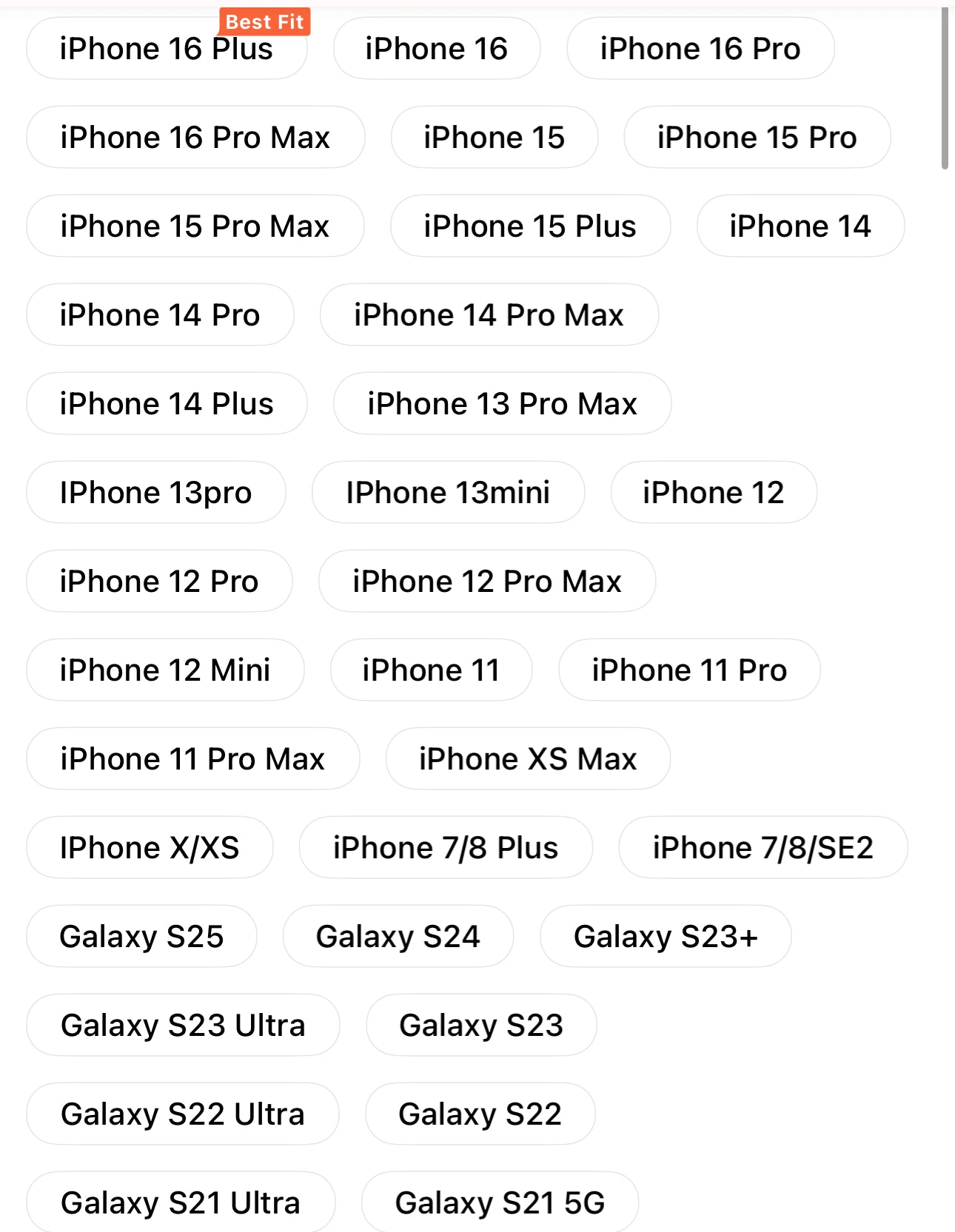The height and width of the screenshot is (1232, 955).
Task: Choose iPhone 7/8/SE2
Action: pos(763,848)
